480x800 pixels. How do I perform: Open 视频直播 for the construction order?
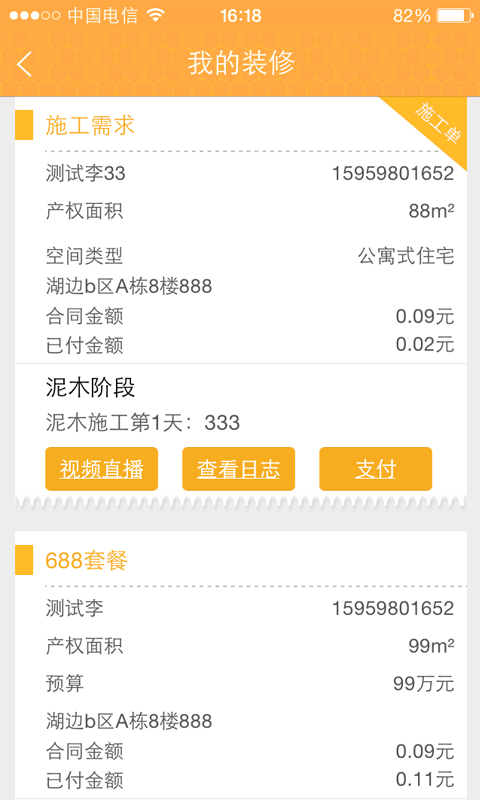pos(102,469)
